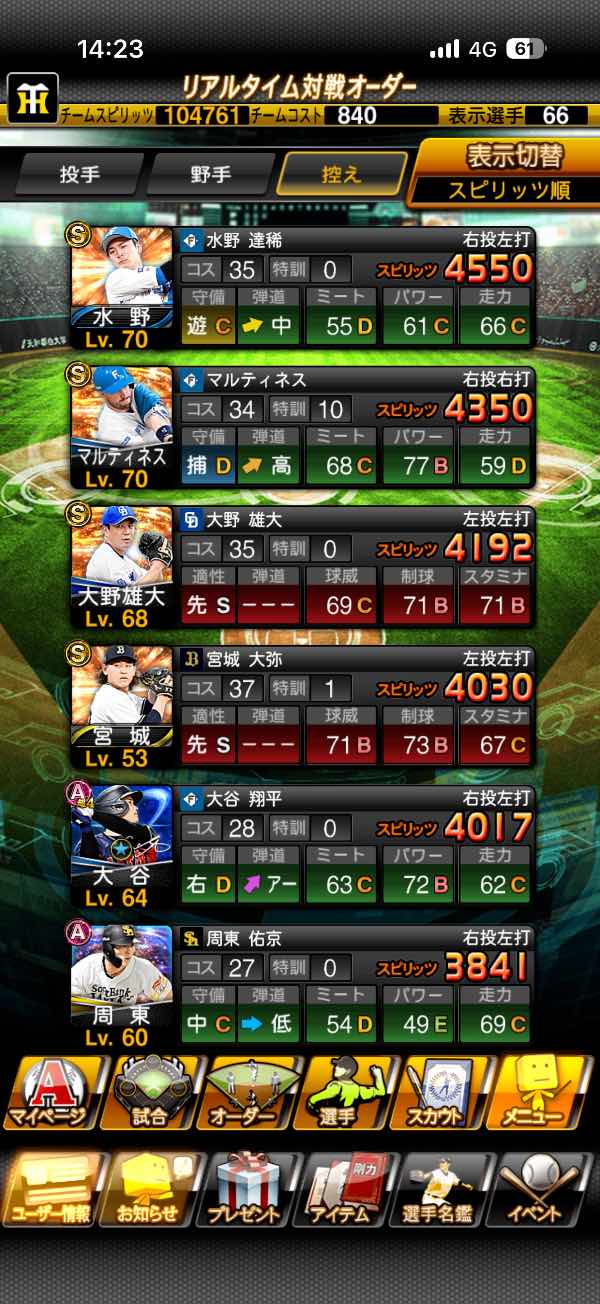Open player card for 大野 雄大

click(302, 566)
